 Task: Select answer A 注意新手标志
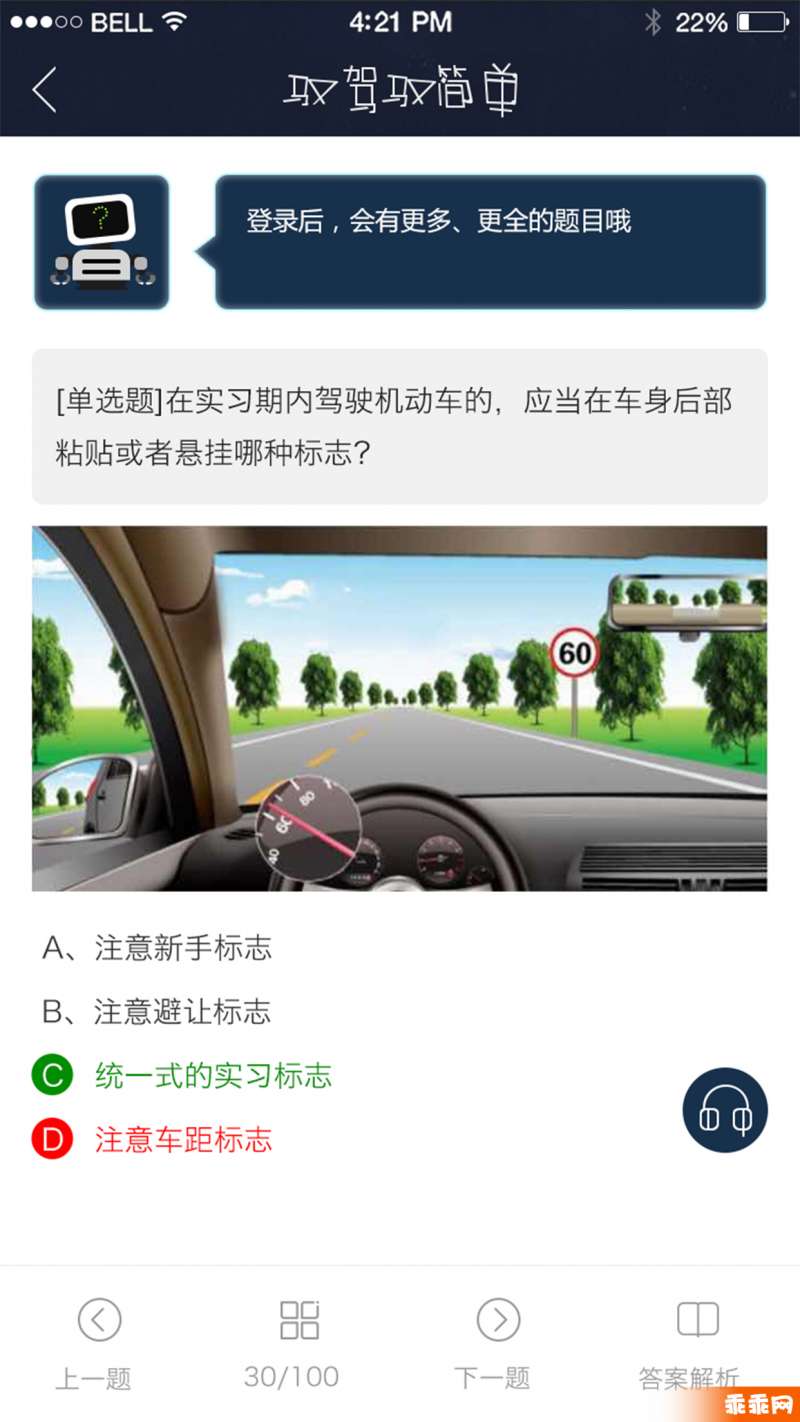157,948
